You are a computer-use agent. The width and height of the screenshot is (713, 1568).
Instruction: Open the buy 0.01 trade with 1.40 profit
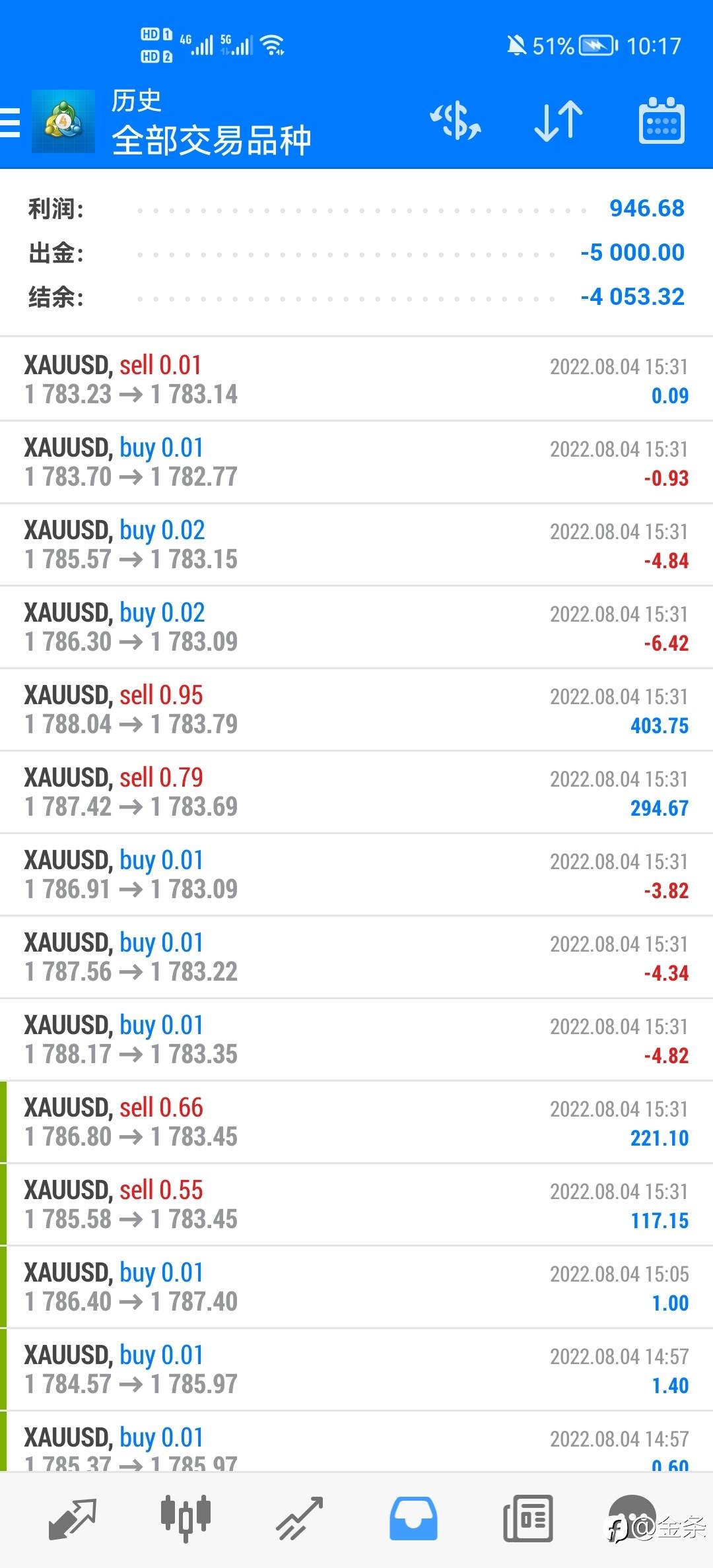pyautogui.click(x=356, y=1369)
